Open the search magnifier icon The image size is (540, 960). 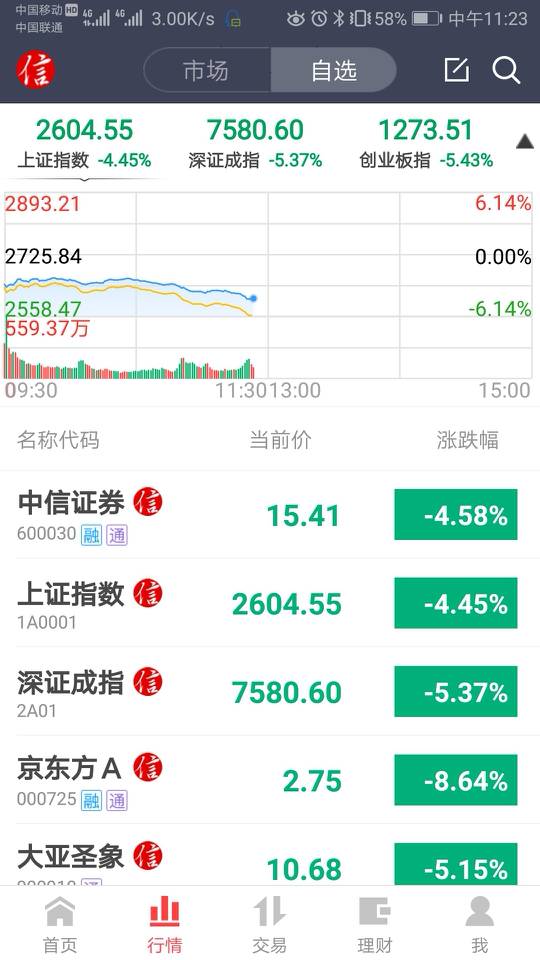coord(506,70)
